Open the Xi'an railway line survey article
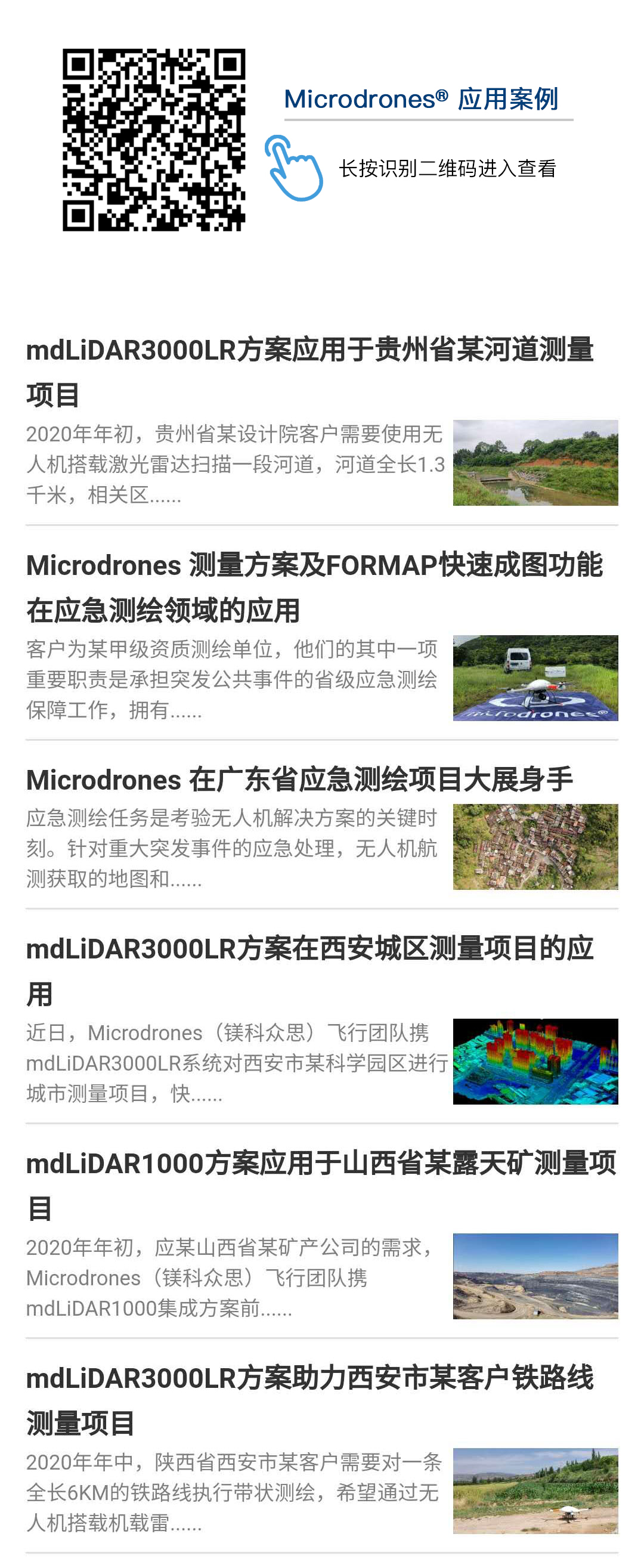This screenshot has width=644, height=1568. [309, 1380]
